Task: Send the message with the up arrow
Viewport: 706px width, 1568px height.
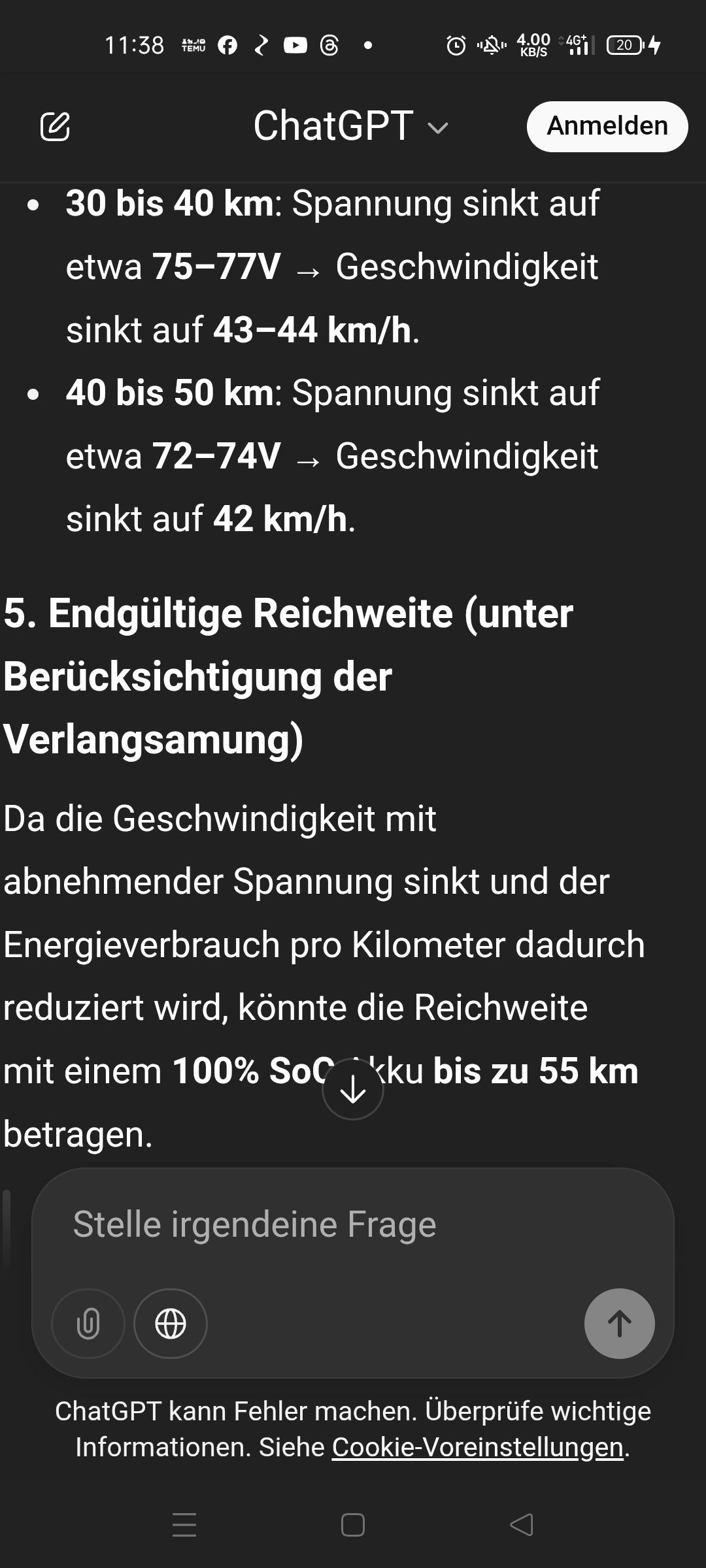Action: click(619, 1324)
